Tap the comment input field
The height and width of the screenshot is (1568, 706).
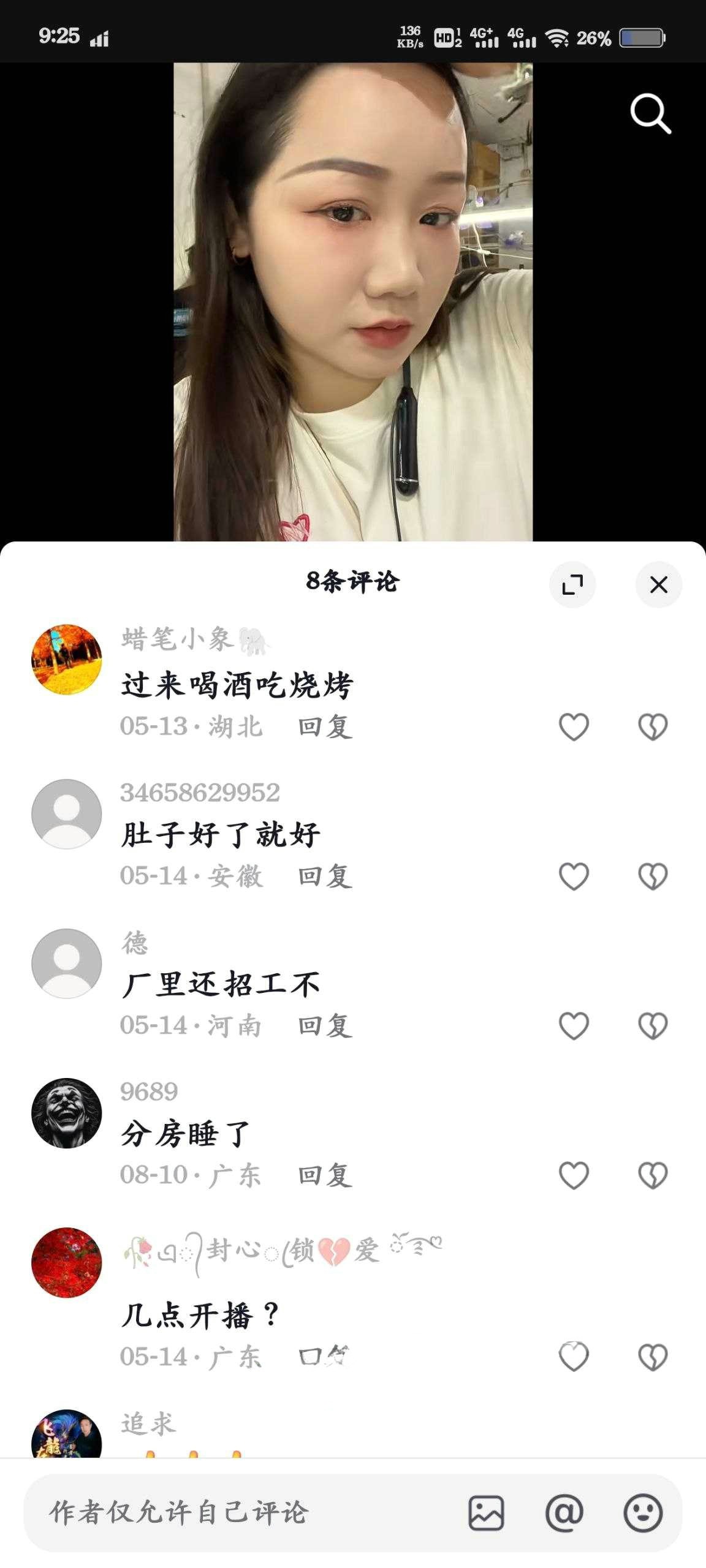[245, 1512]
